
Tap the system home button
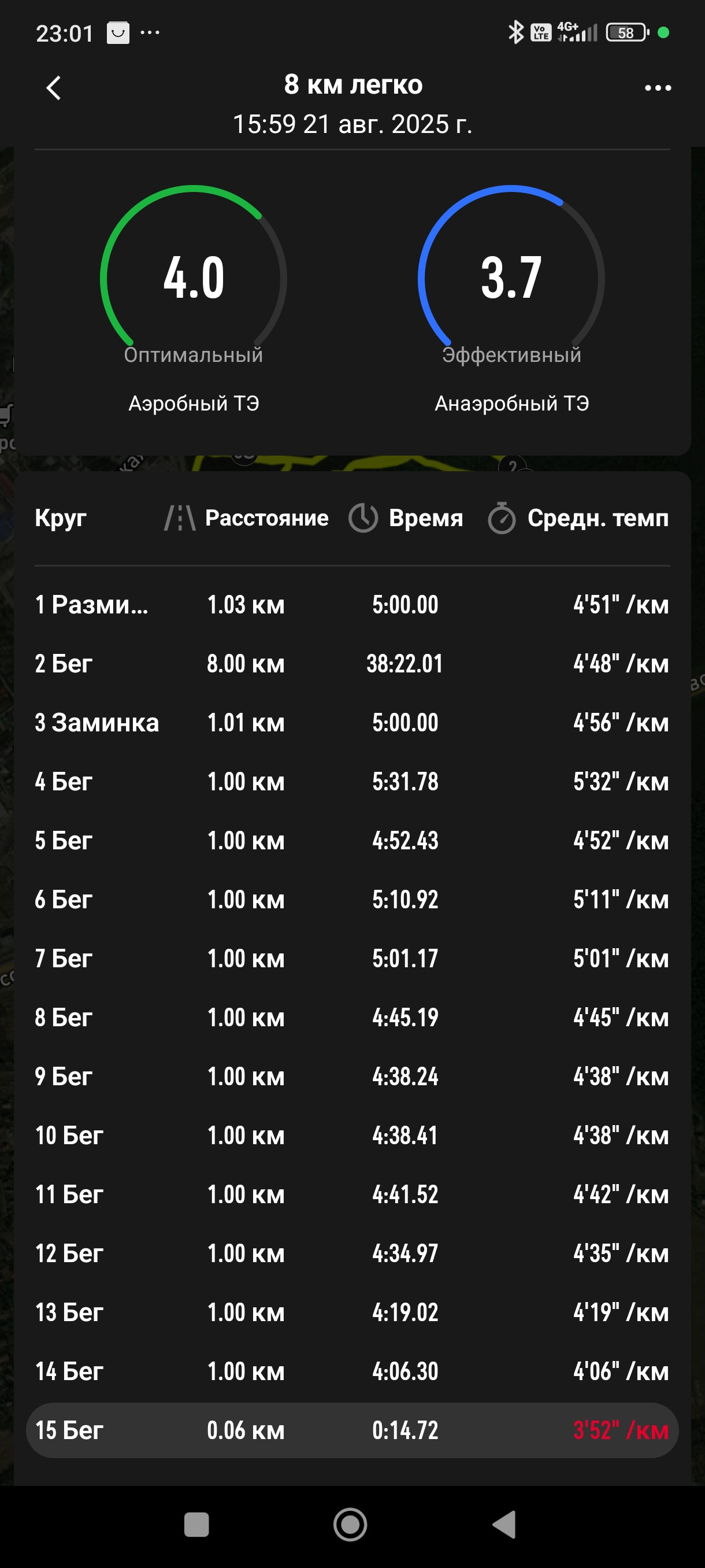pos(350,1525)
